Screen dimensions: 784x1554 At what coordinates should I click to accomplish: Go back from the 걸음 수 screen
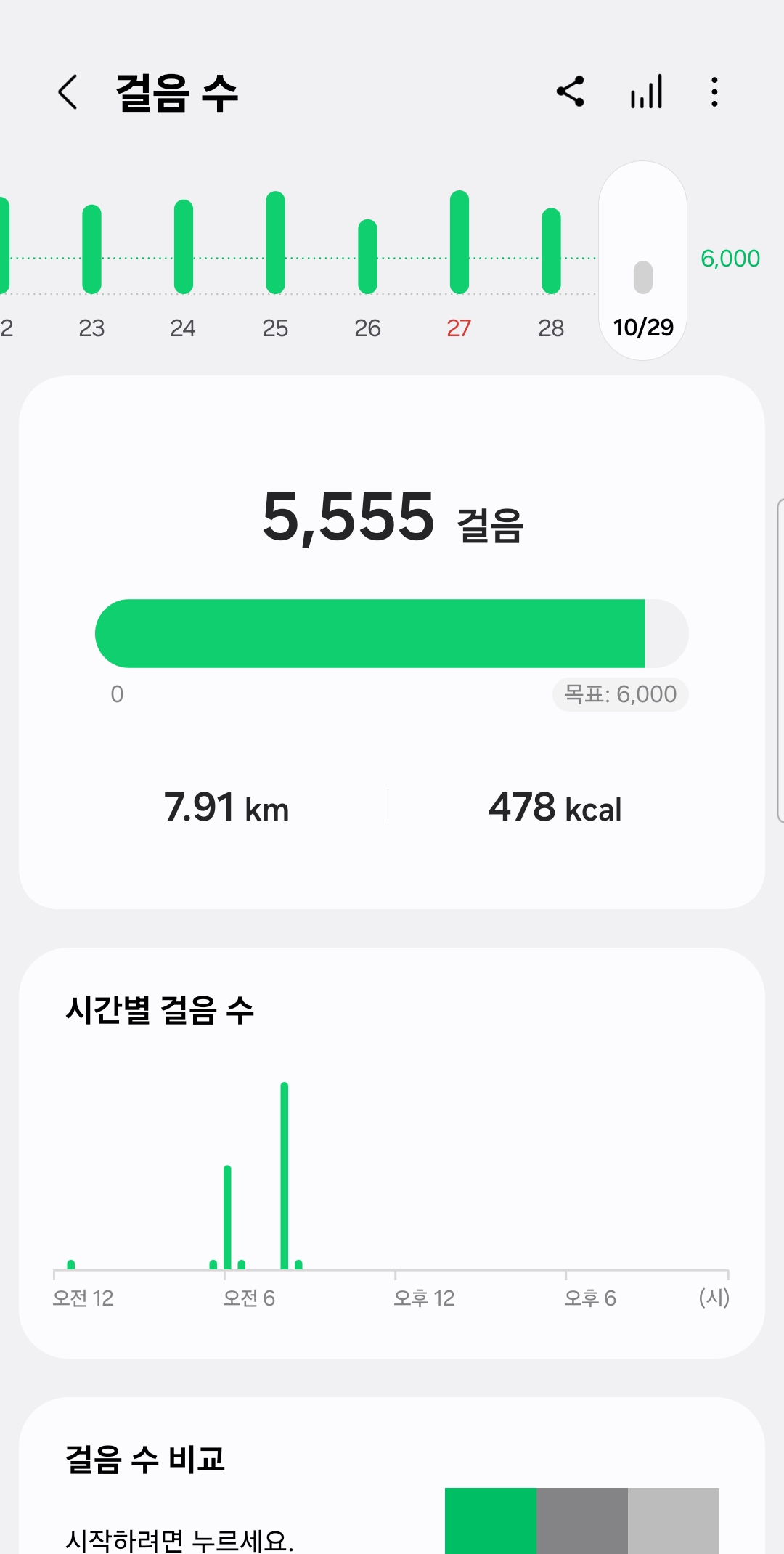(x=68, y=92)
